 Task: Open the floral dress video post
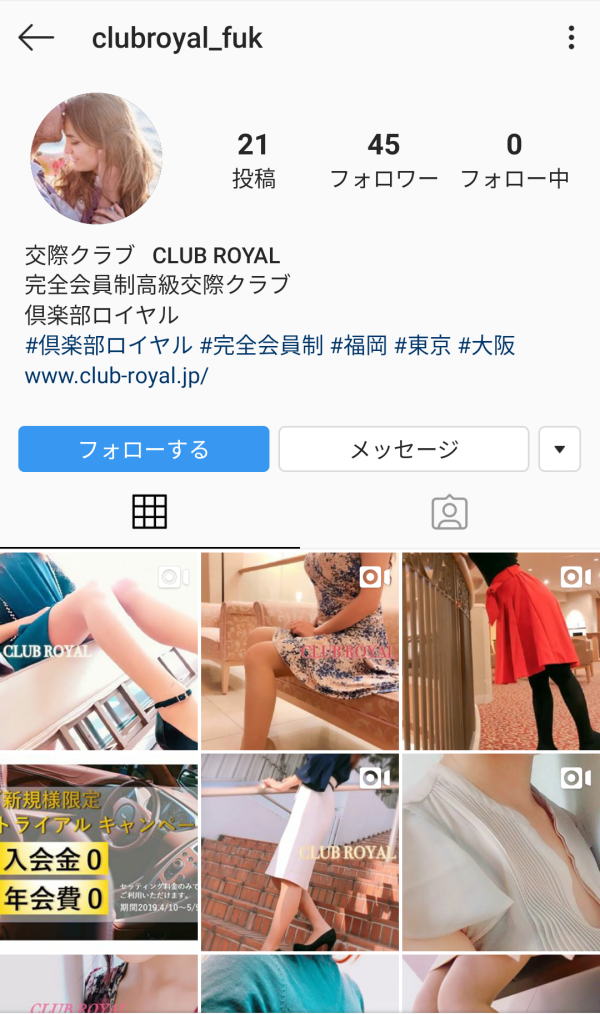coord(300,651)
